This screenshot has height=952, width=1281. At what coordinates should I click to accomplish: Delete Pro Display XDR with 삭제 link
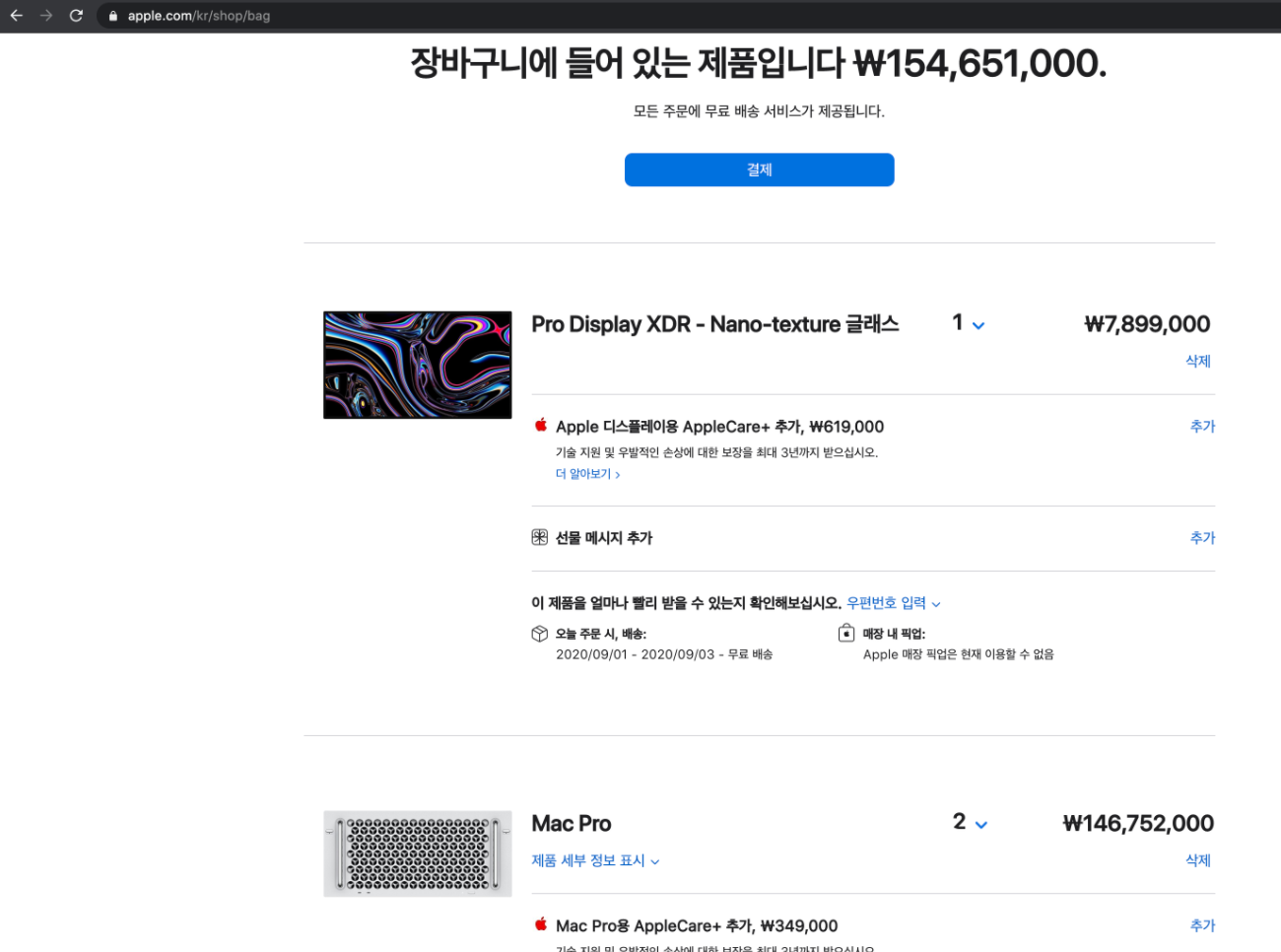tap(1197, 361)
